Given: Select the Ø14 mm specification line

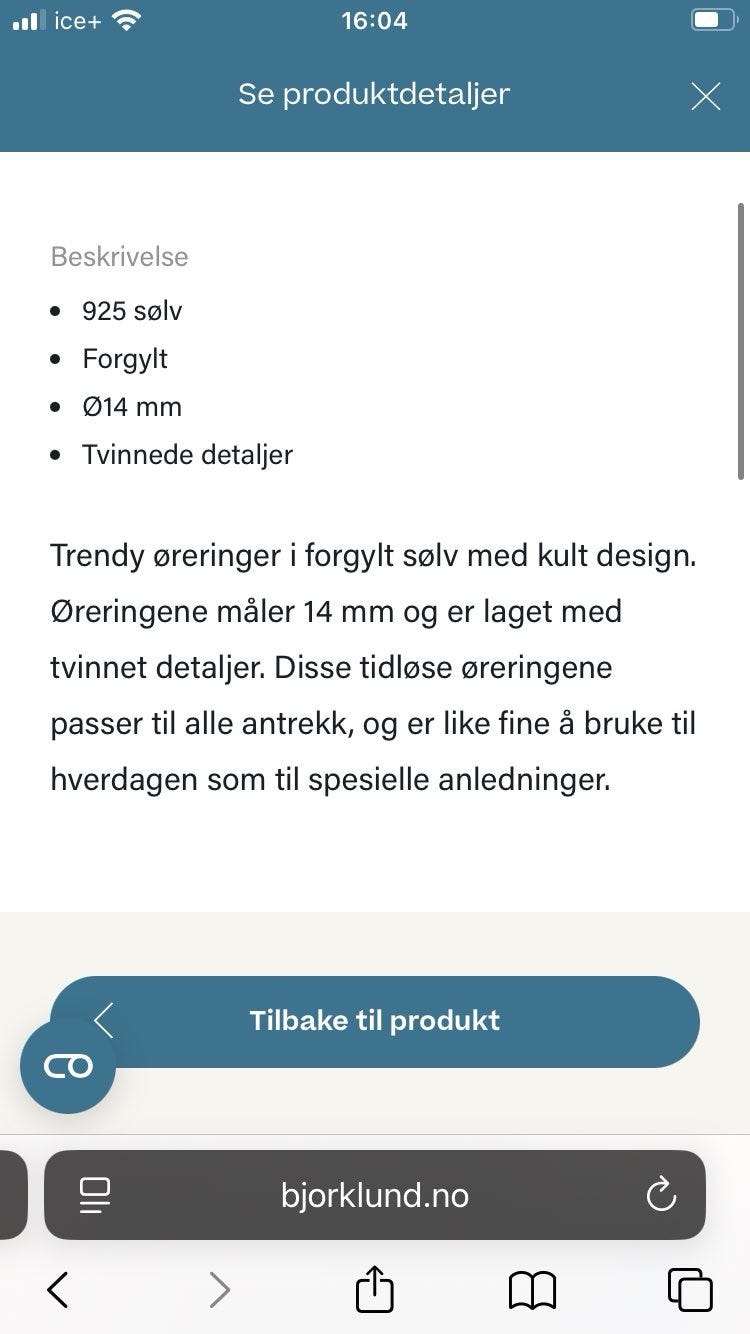Looking at the screenshot, I should 132,407.
